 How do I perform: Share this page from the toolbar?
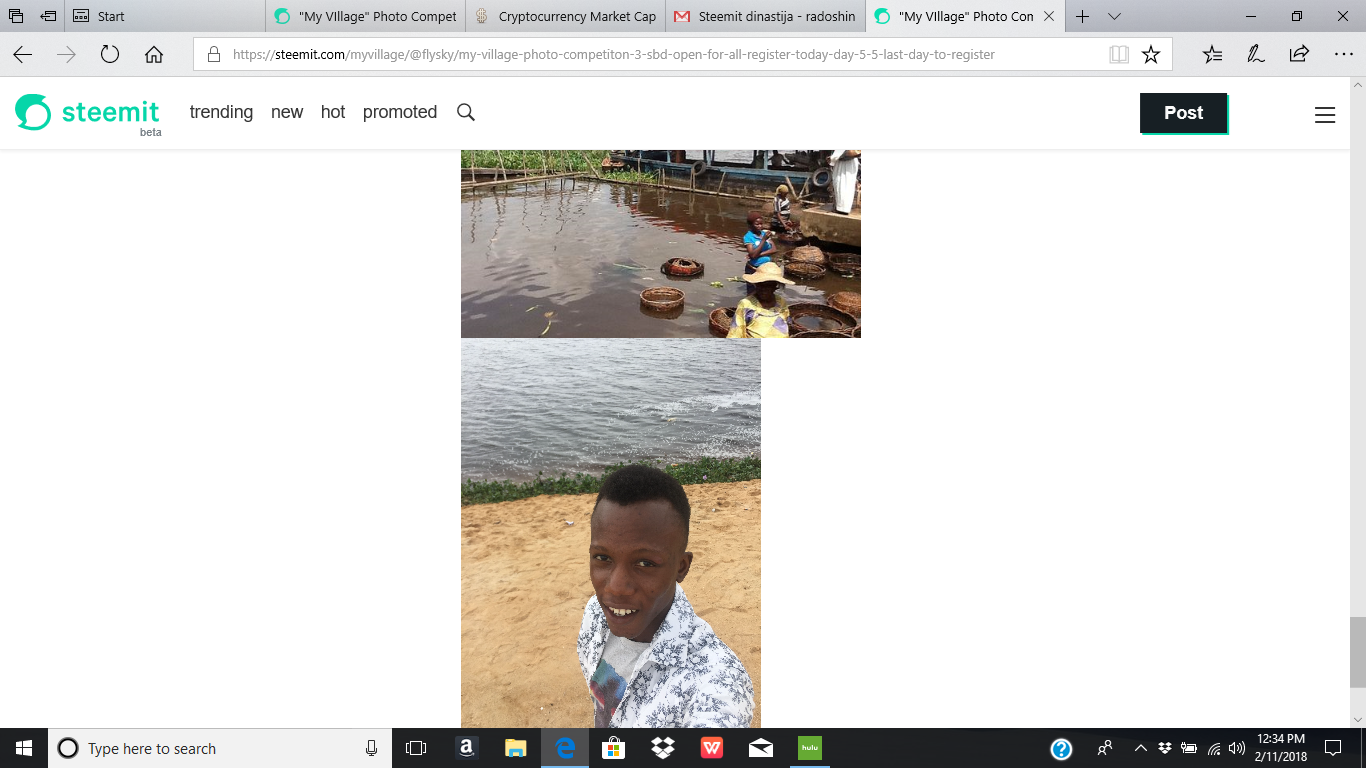coord(1299,55)
